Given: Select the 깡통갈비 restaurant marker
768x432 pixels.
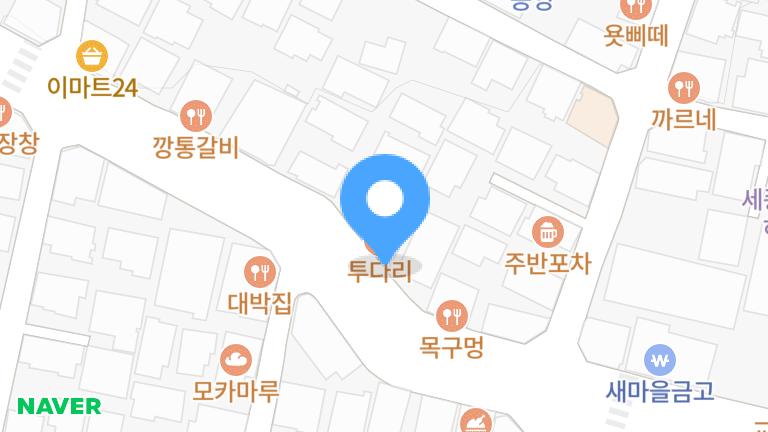Looking at the screenshot, I should click(196, 114).
